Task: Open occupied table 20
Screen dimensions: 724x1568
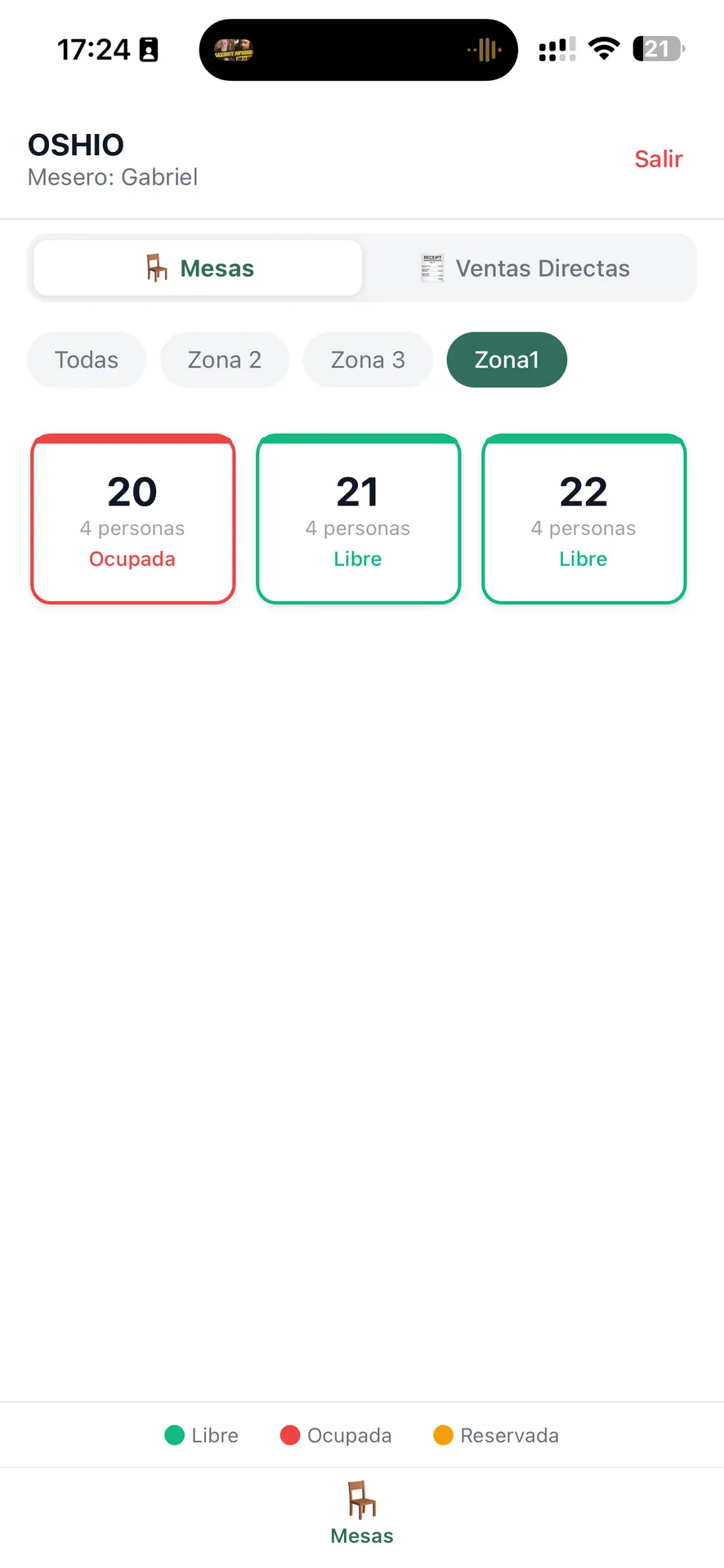Action: [132, 520]
